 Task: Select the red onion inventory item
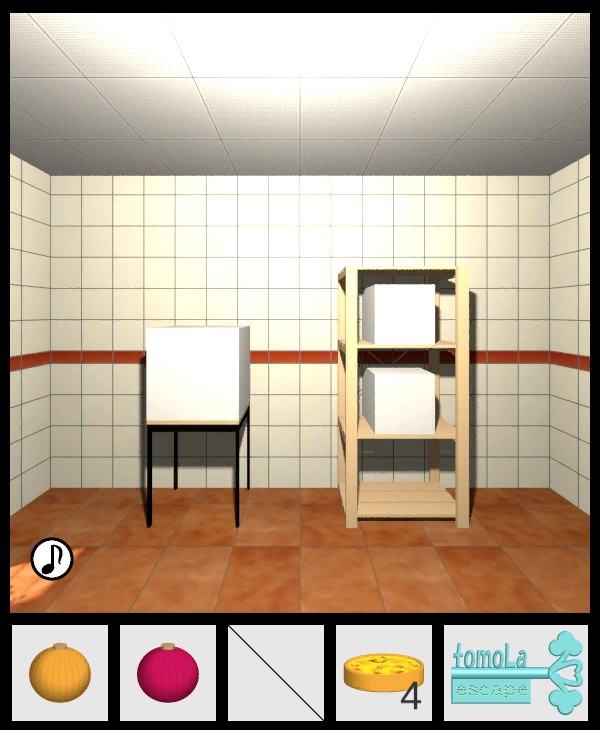pyautogui.click(x=168, y=673)
